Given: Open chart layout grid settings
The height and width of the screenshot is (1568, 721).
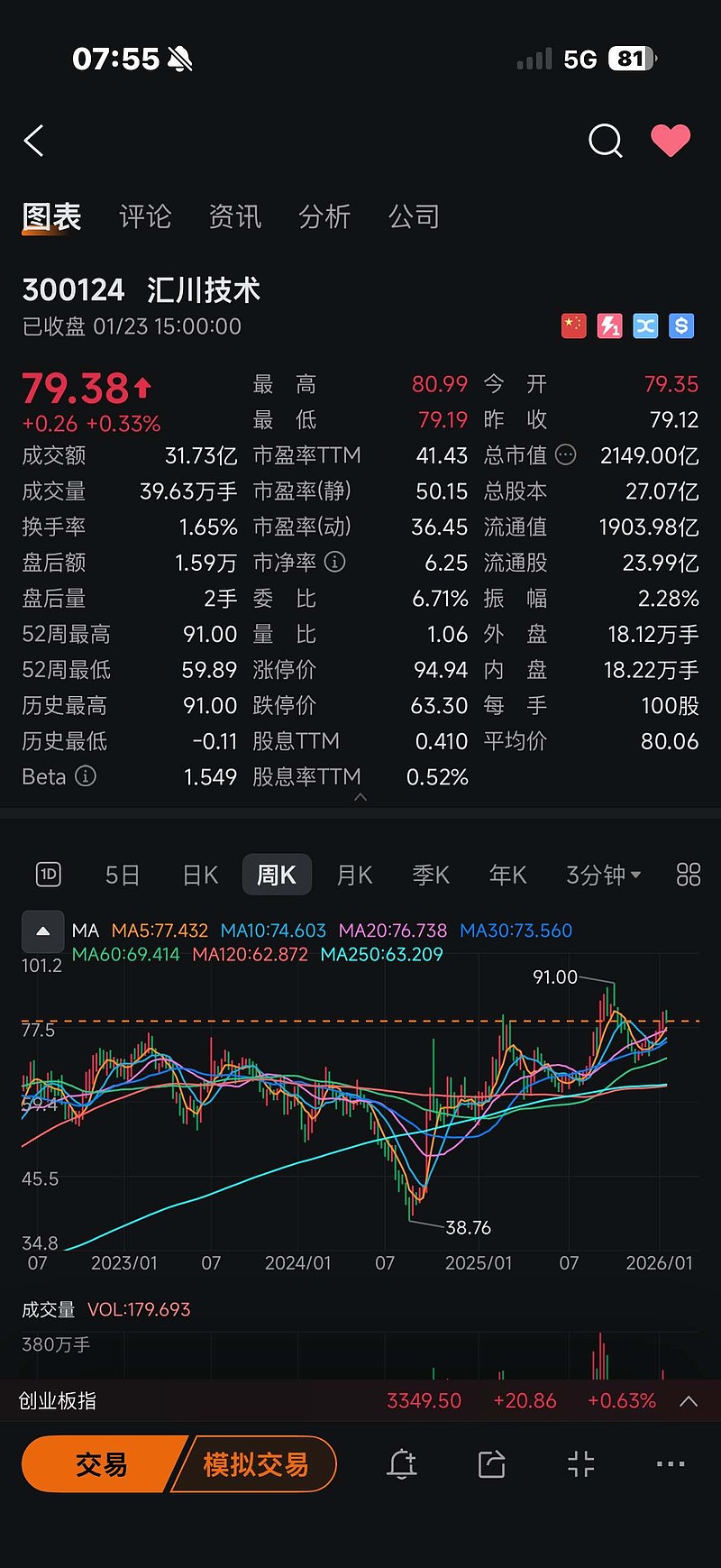Looking at the screenshot, I should [688, 875].
